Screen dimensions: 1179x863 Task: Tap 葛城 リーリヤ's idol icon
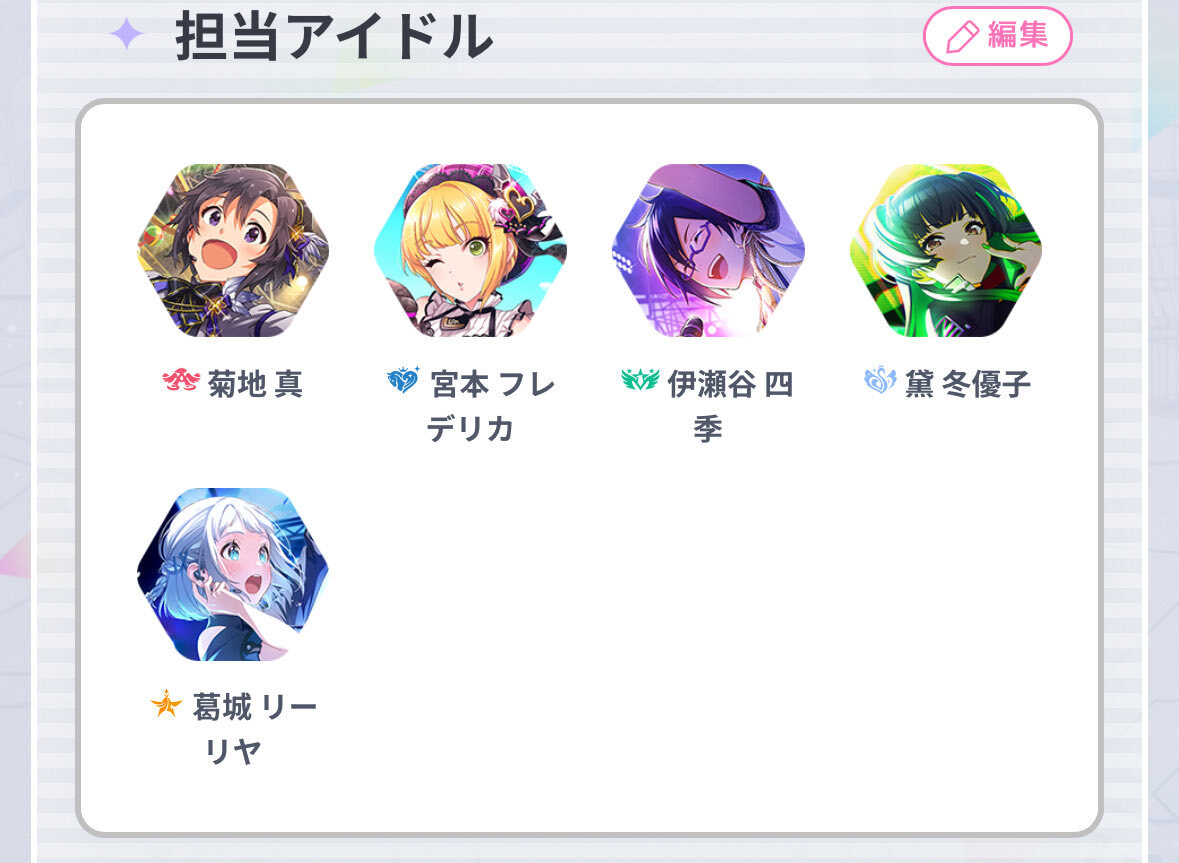(233, 574)
